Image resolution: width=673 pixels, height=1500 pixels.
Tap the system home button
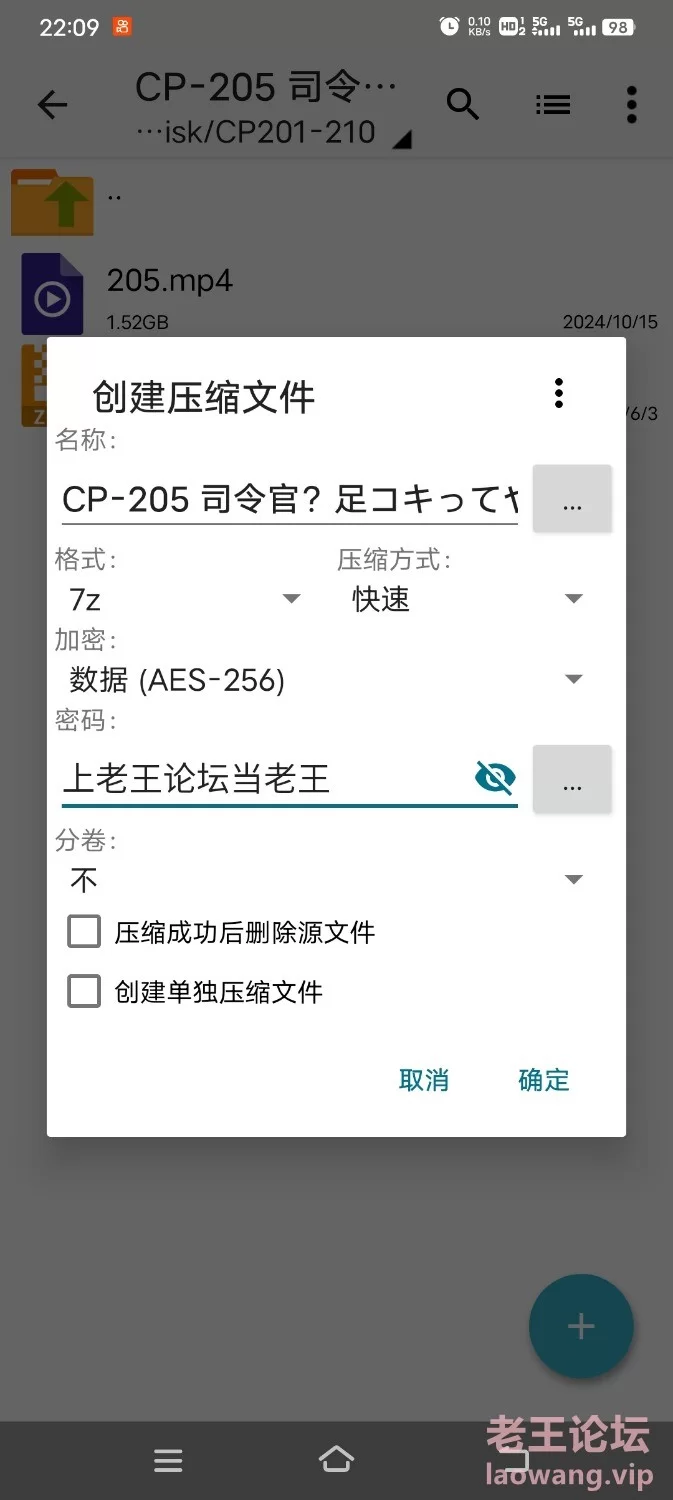coord(336,1460)
